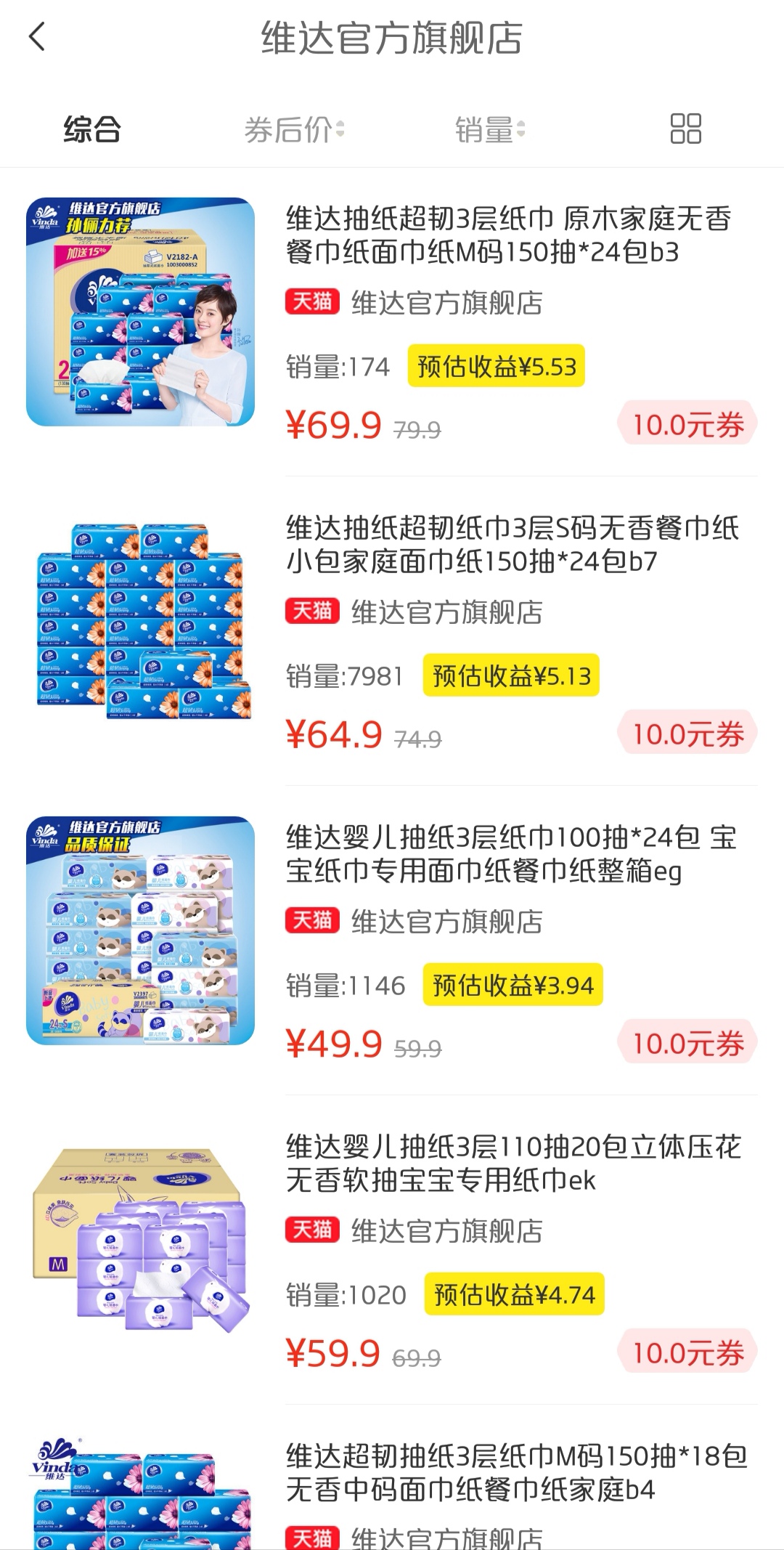Switch to the 综合 sort tab

(x=92, y=130)
